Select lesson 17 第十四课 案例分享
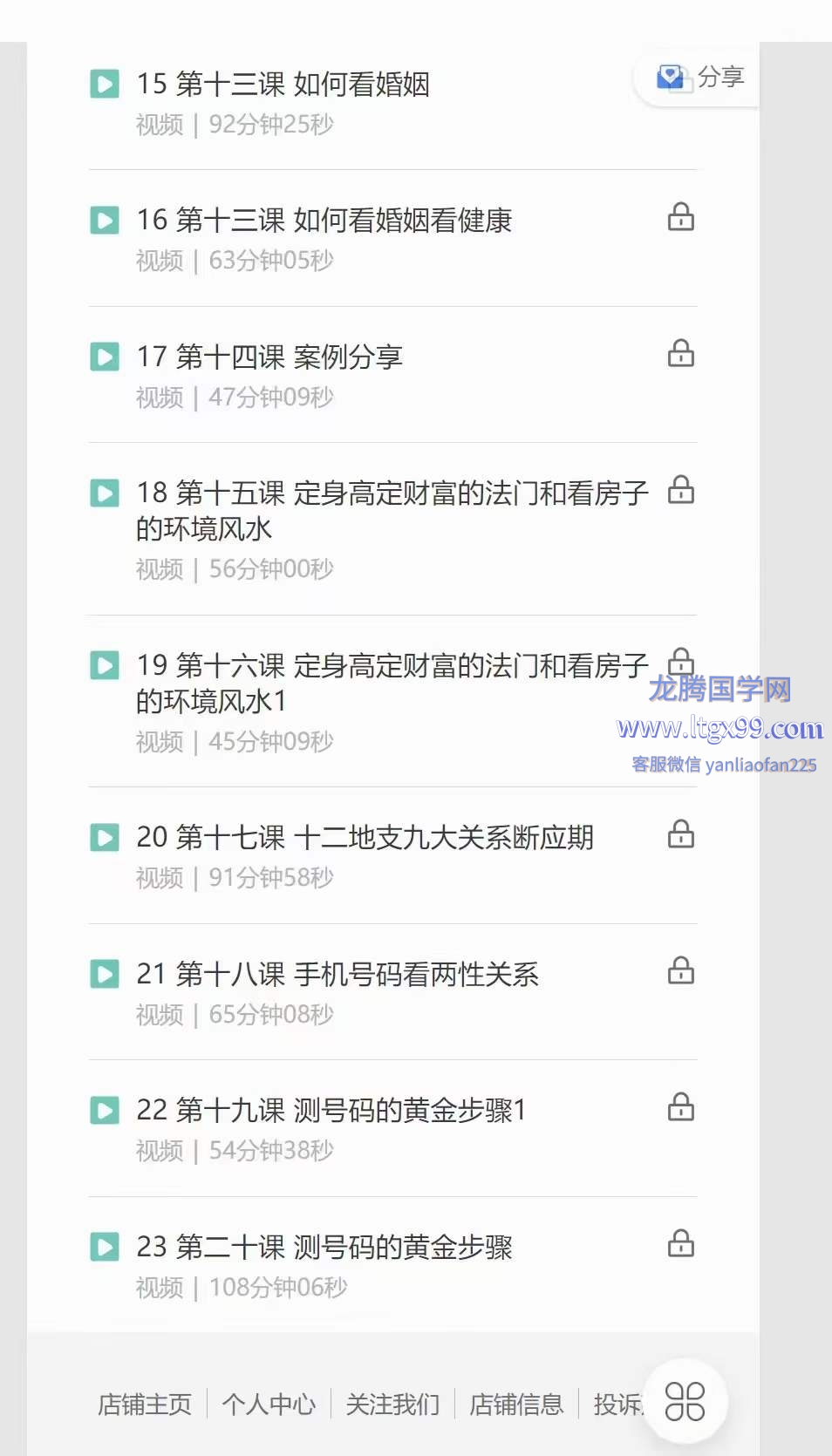The height and width of the screenshot is (1456, 832). [x=269, y=357]
